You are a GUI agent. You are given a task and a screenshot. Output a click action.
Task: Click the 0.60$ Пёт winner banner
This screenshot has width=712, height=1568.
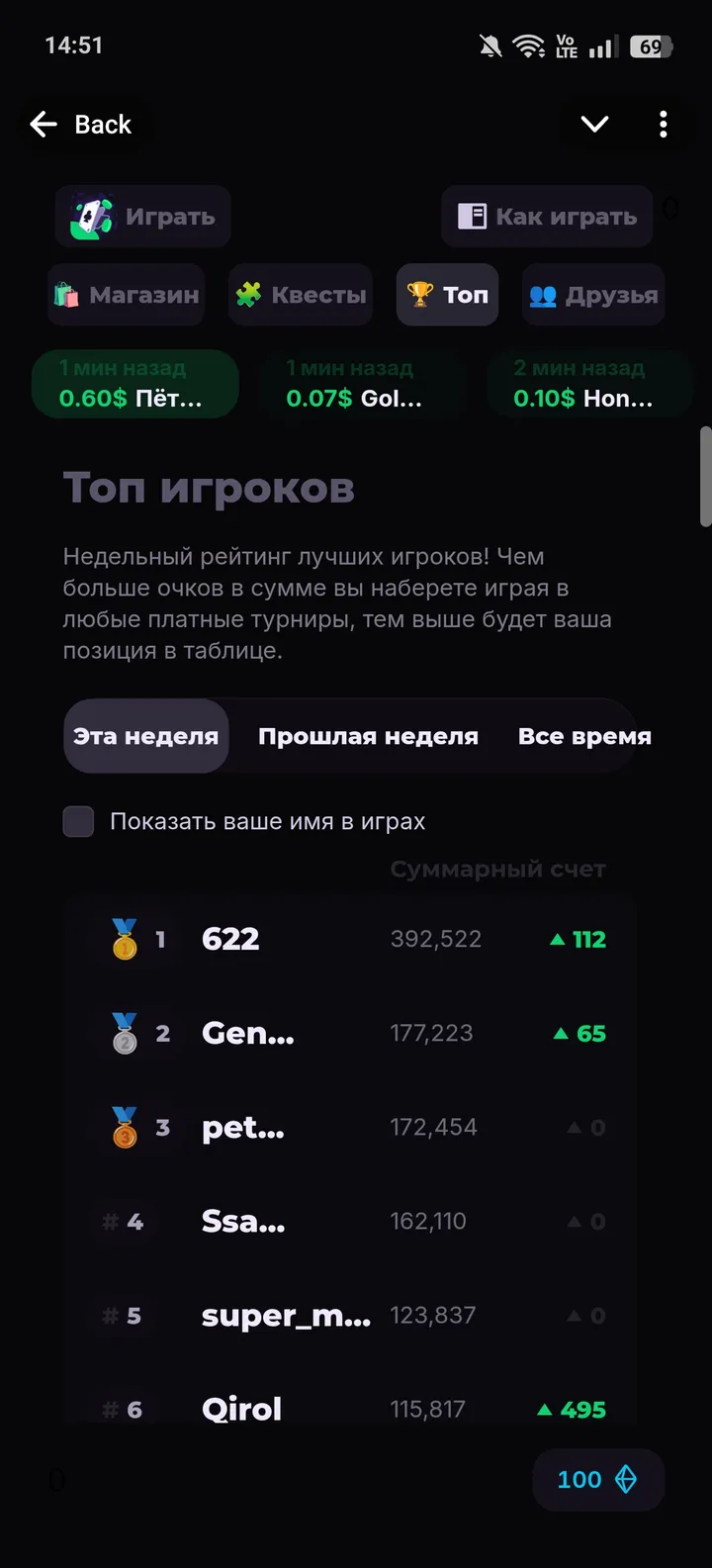[x=135, y=385]
